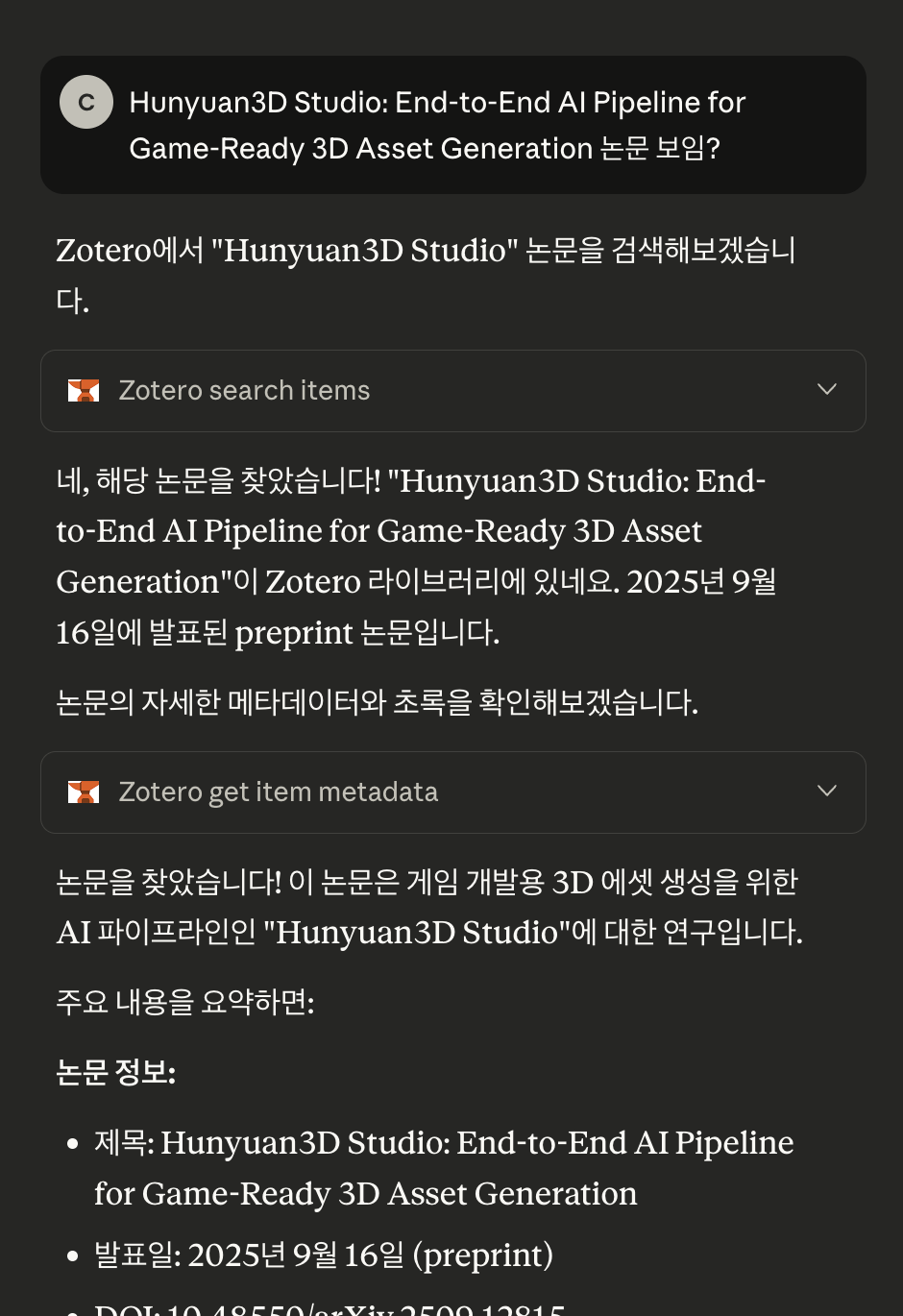Click the Zotero get item metadata card label

pyautogui.click(x=279, y=792)
